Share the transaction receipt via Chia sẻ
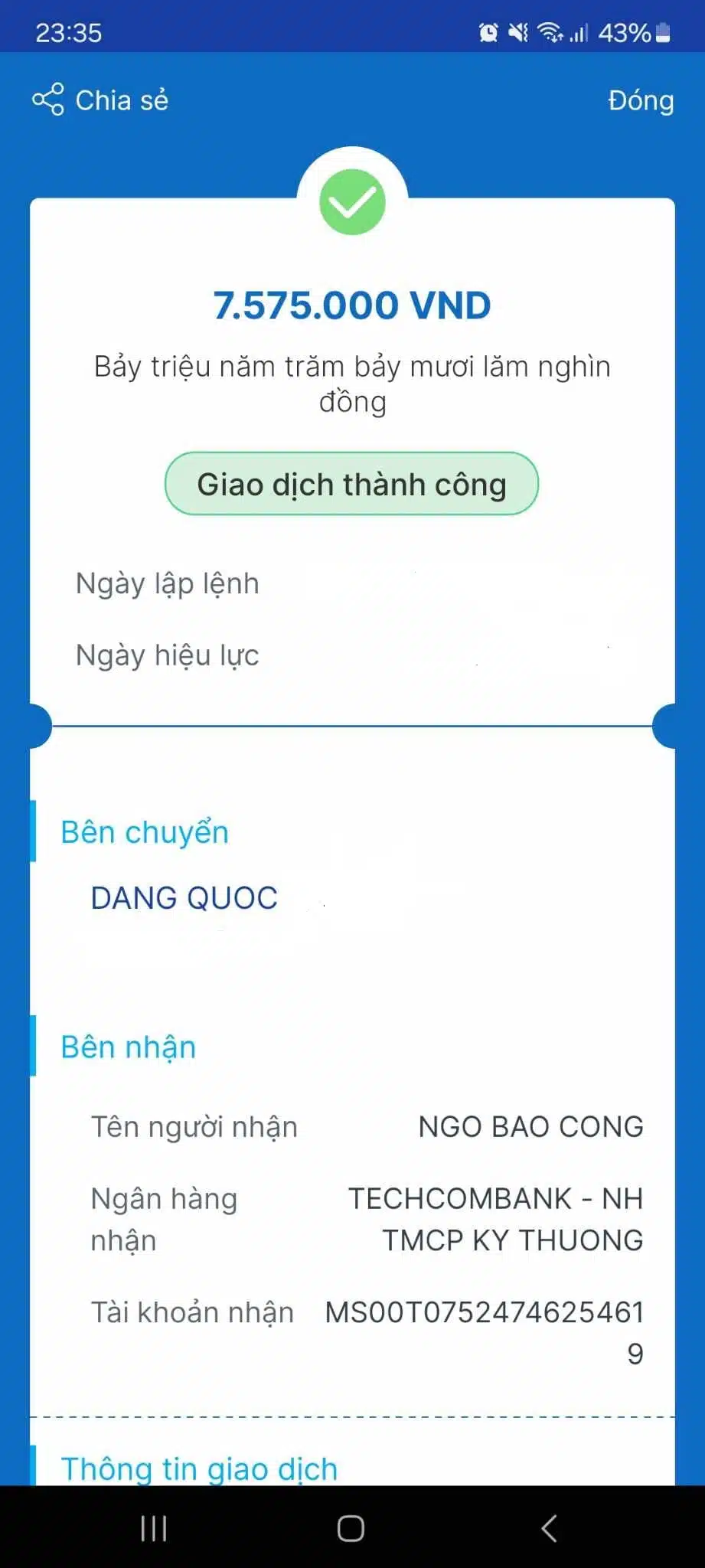Viewport: 705px width, 1568px height. 100,100
